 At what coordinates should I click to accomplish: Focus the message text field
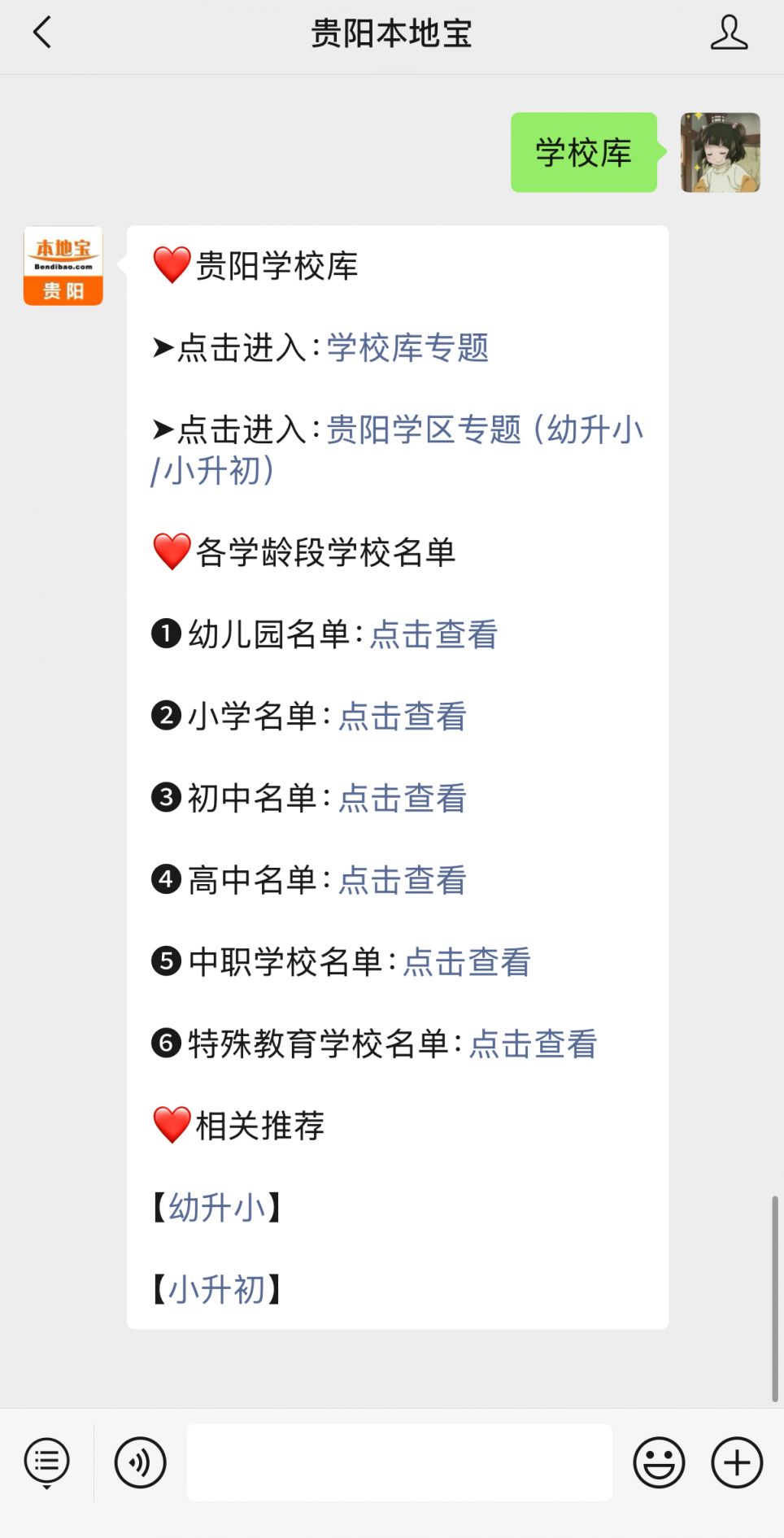399,1462
